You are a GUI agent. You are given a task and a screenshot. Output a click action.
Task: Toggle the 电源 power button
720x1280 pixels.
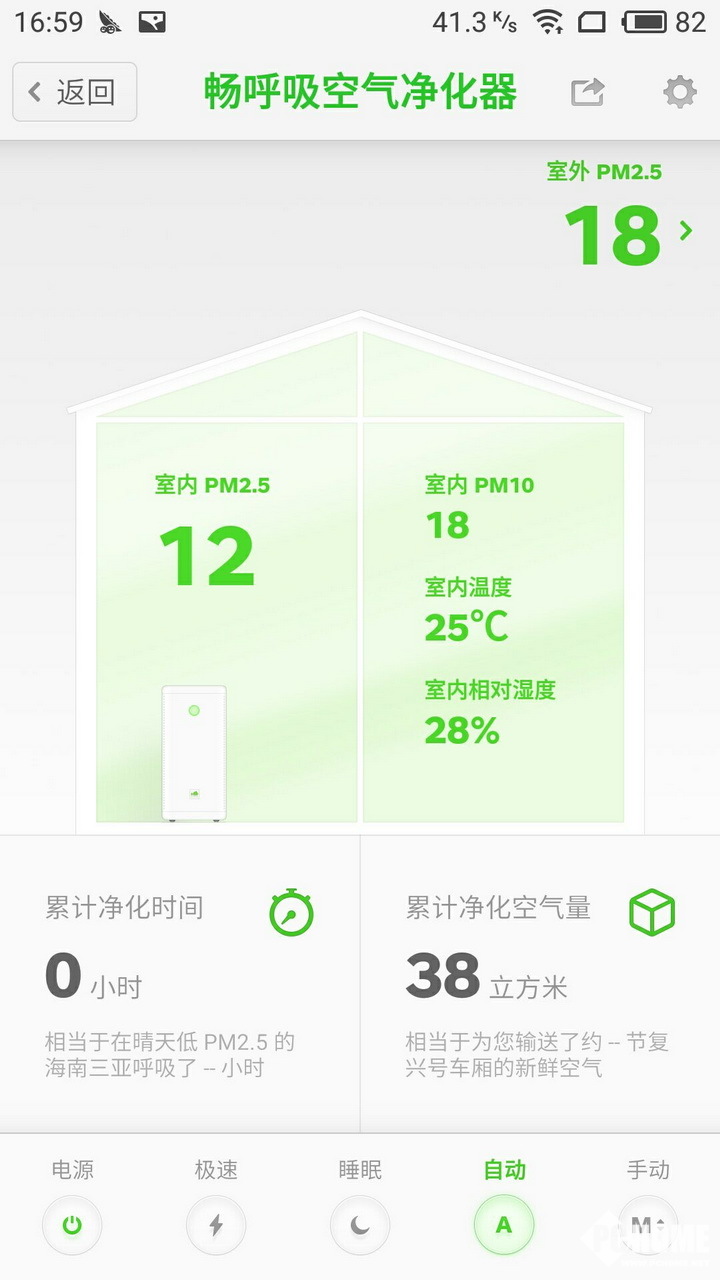72,1224
